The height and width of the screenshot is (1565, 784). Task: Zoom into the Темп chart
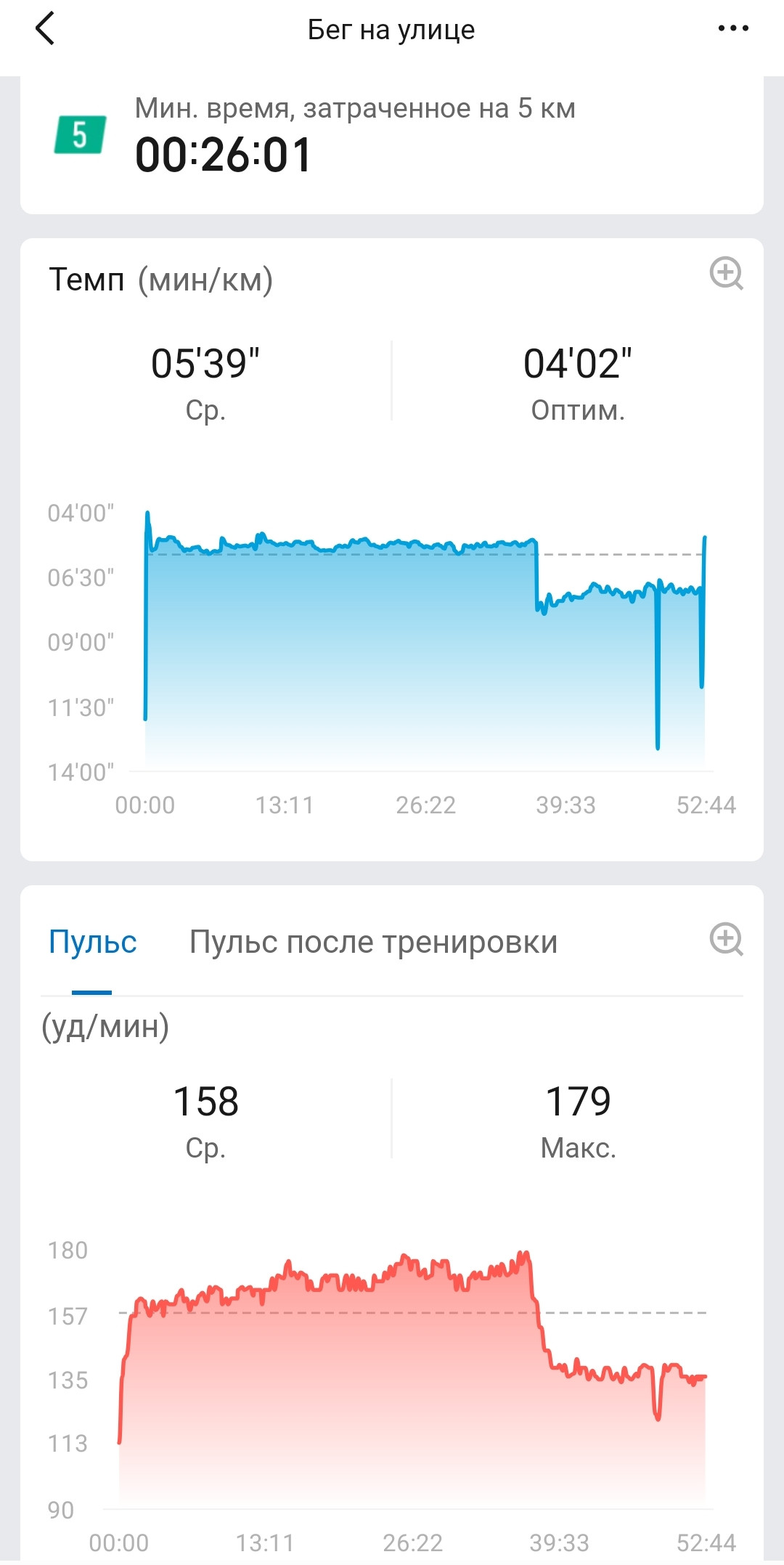(x=726, y=273)
